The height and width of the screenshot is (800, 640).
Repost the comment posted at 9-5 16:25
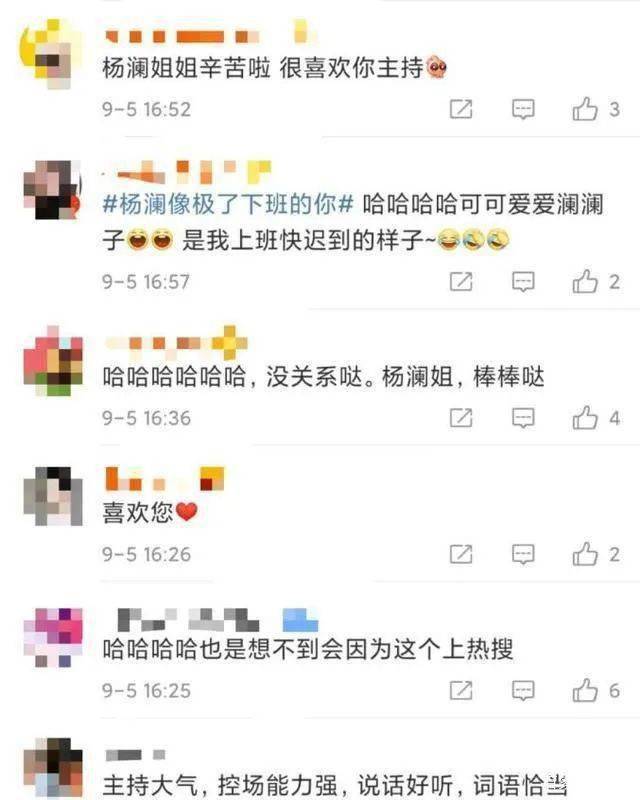click(x=461, y=690)
